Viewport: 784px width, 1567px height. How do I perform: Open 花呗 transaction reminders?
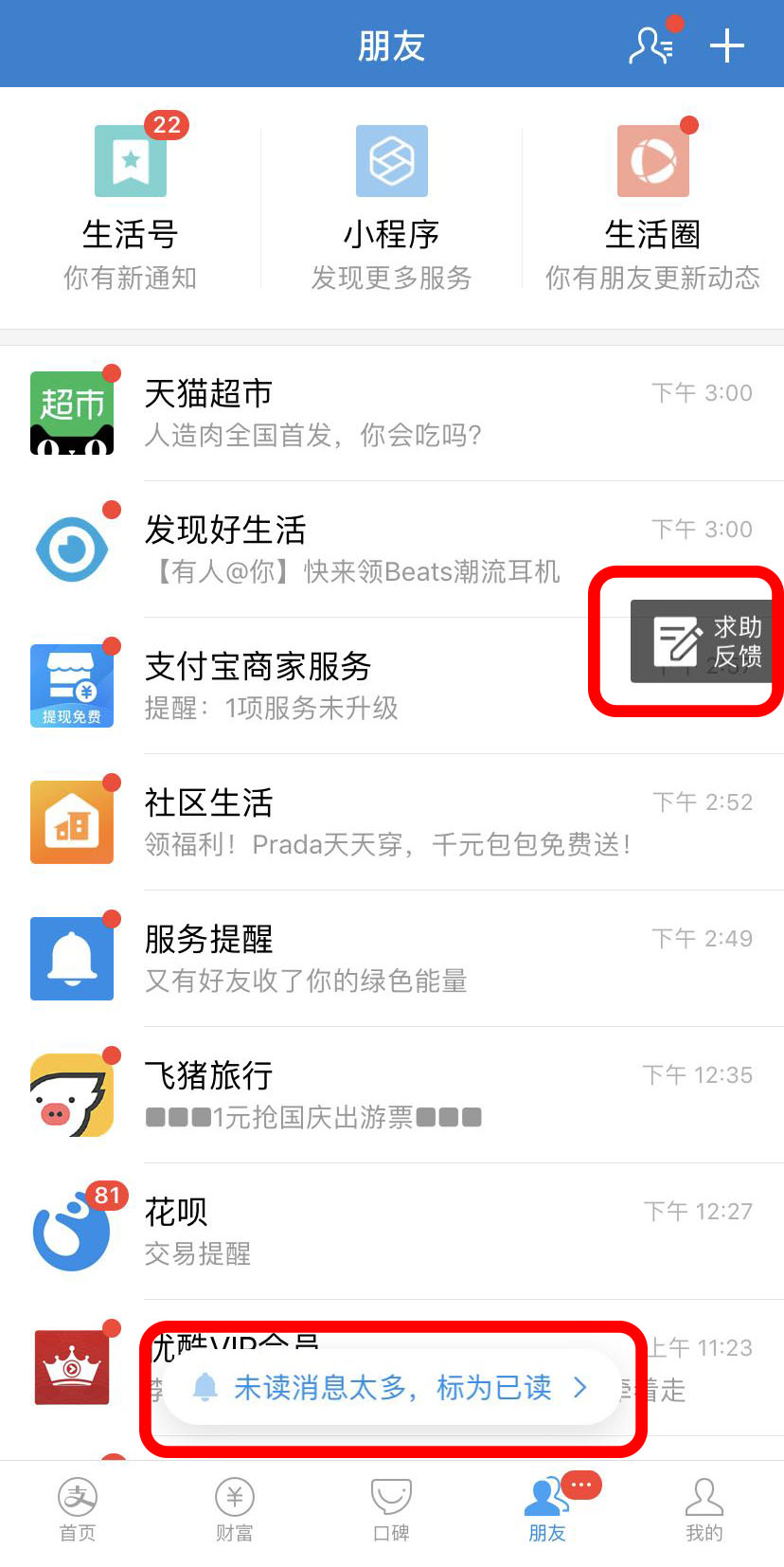[x=392, y=1232]
